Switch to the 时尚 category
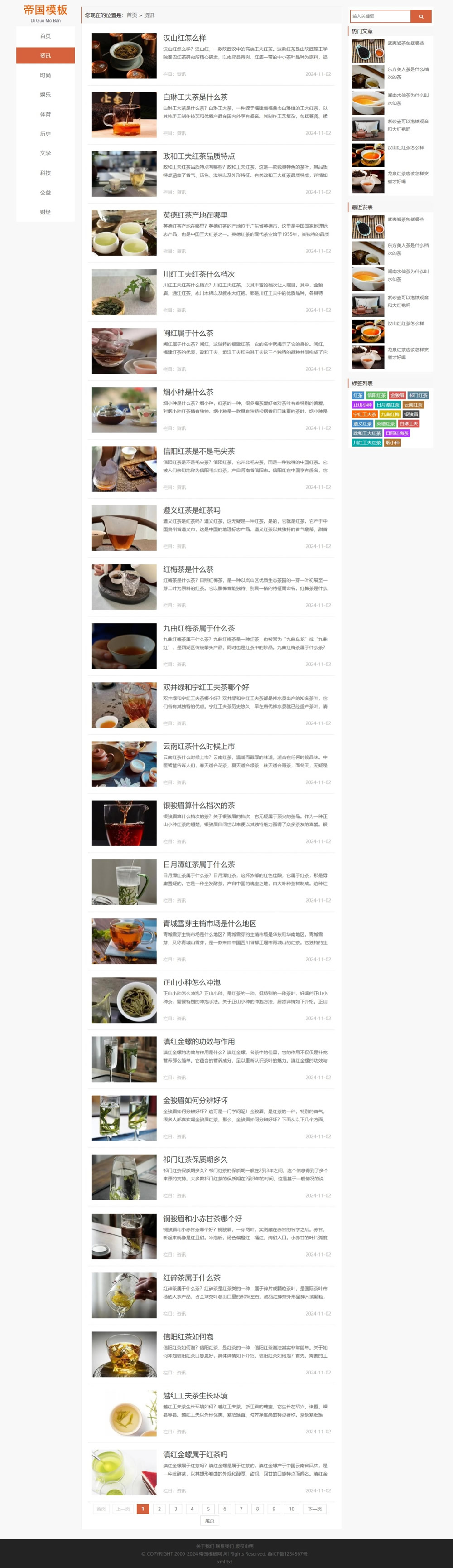This screenshot has height=1568, width=453. click(x=46, y=76)
